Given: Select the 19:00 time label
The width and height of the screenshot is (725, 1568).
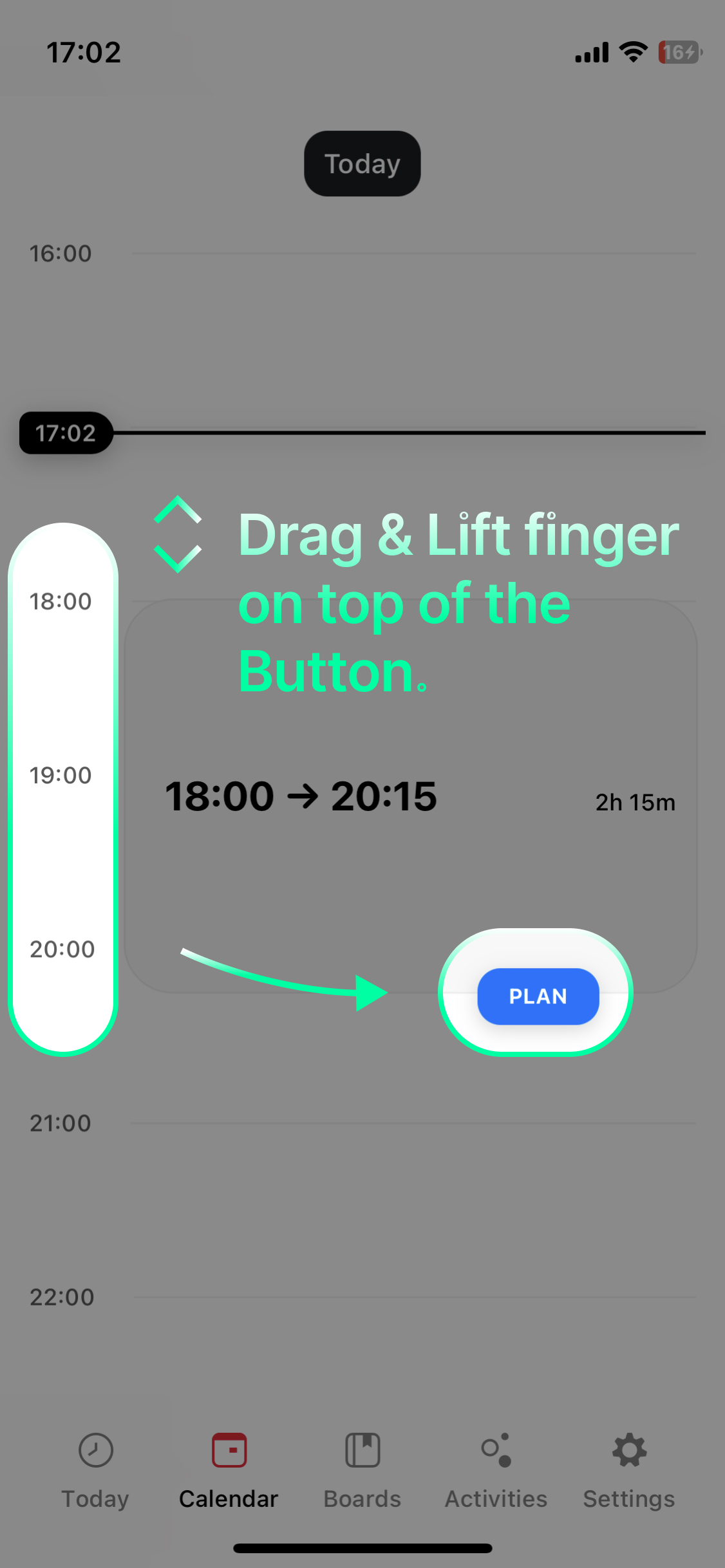Looking at the screenshot, I should 61,775.
